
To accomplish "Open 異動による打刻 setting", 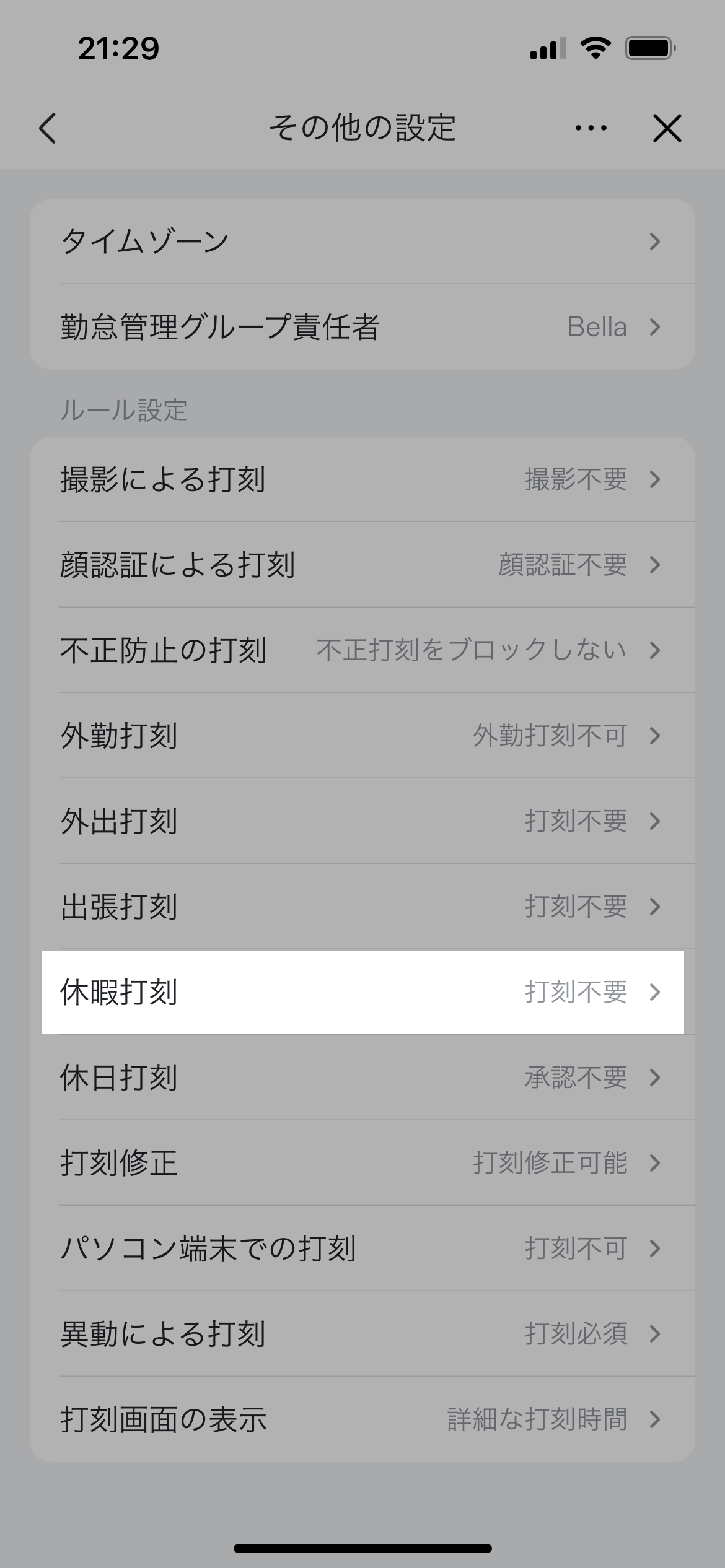I will [362, 1334].
